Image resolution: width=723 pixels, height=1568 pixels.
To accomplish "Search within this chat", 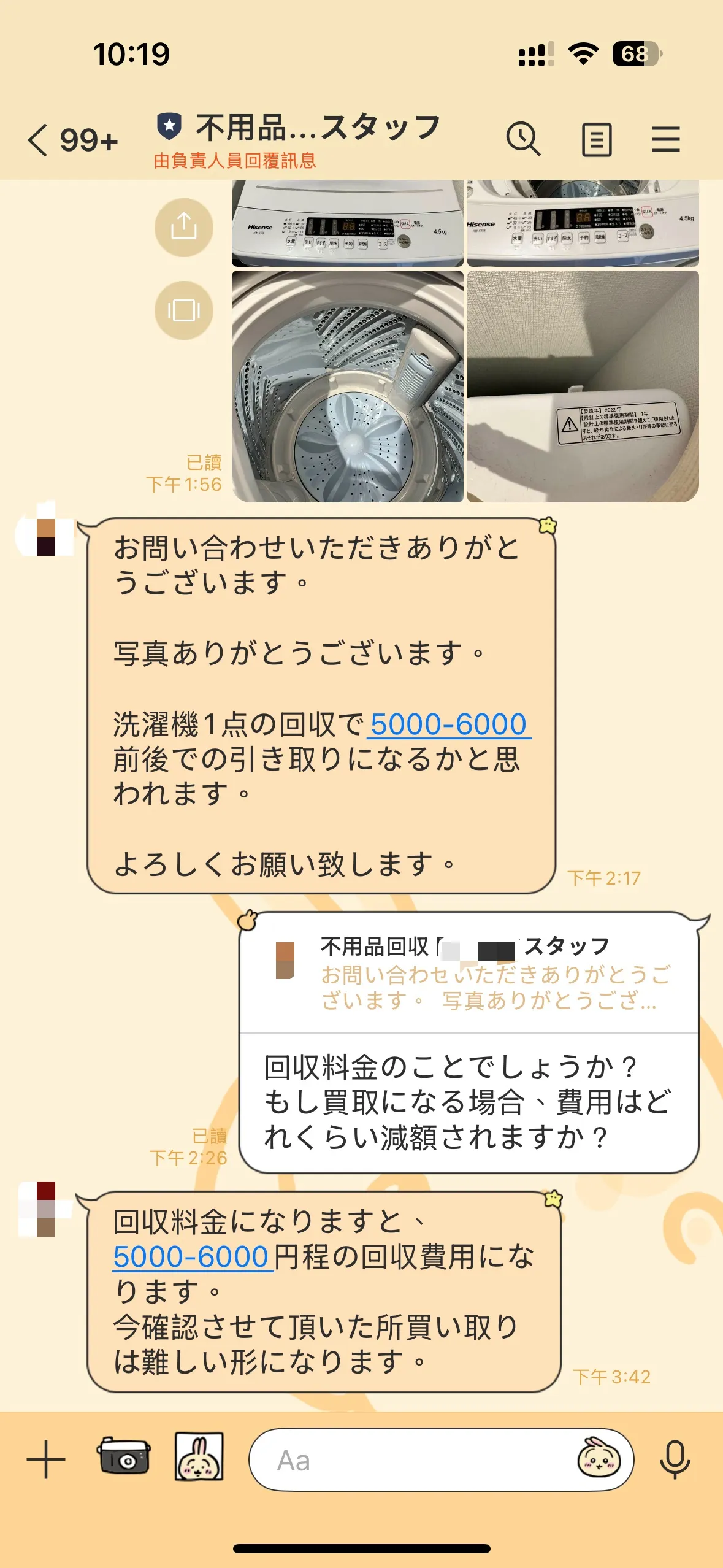I will [523, 139].
